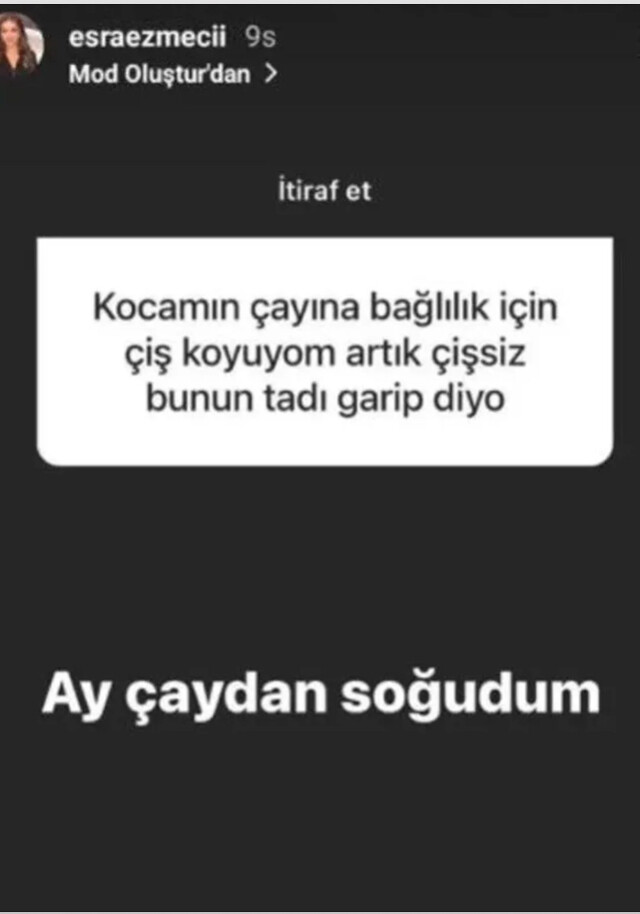Tap the esraezmecii username
640x914 pixels.
click(x=150, y=39)
